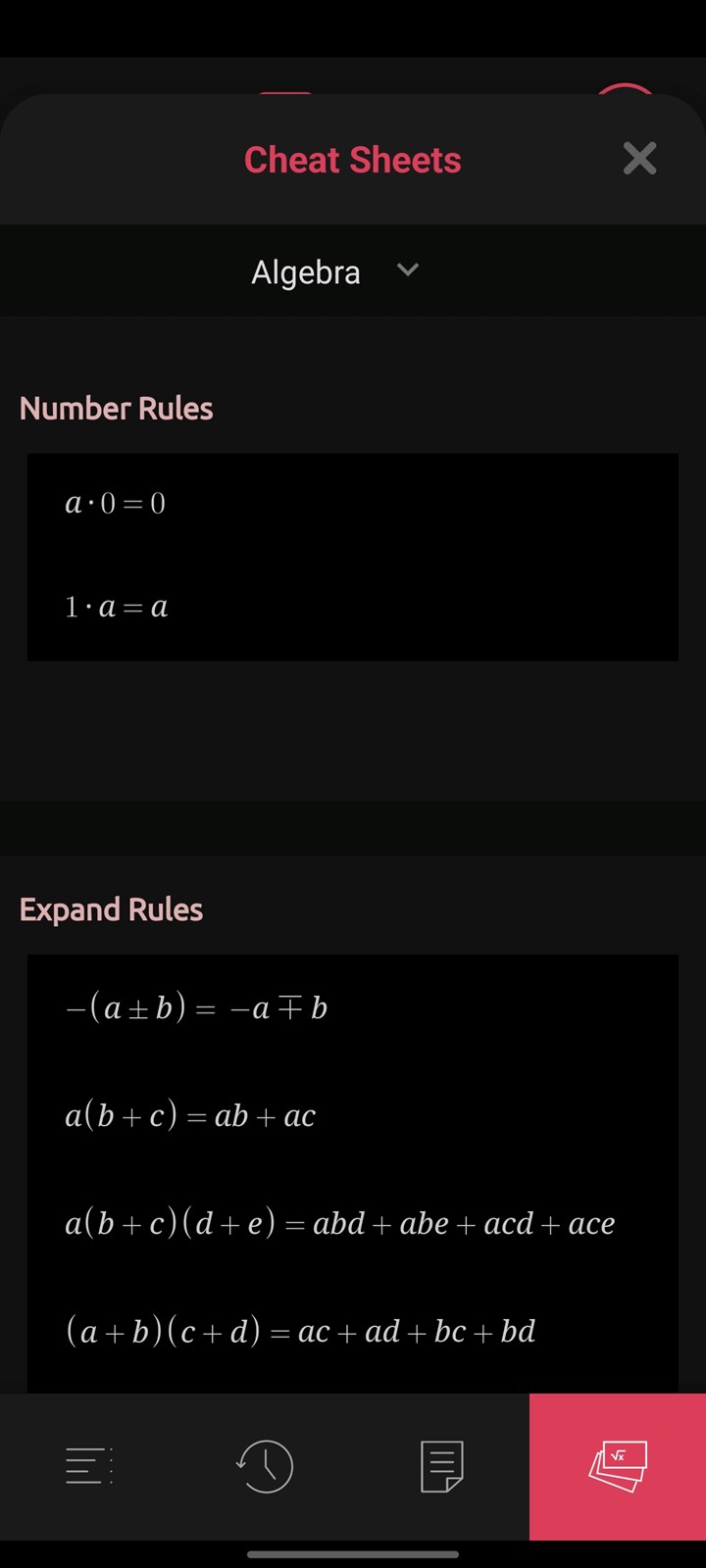Open the menu list tab

click(88, 1466)
